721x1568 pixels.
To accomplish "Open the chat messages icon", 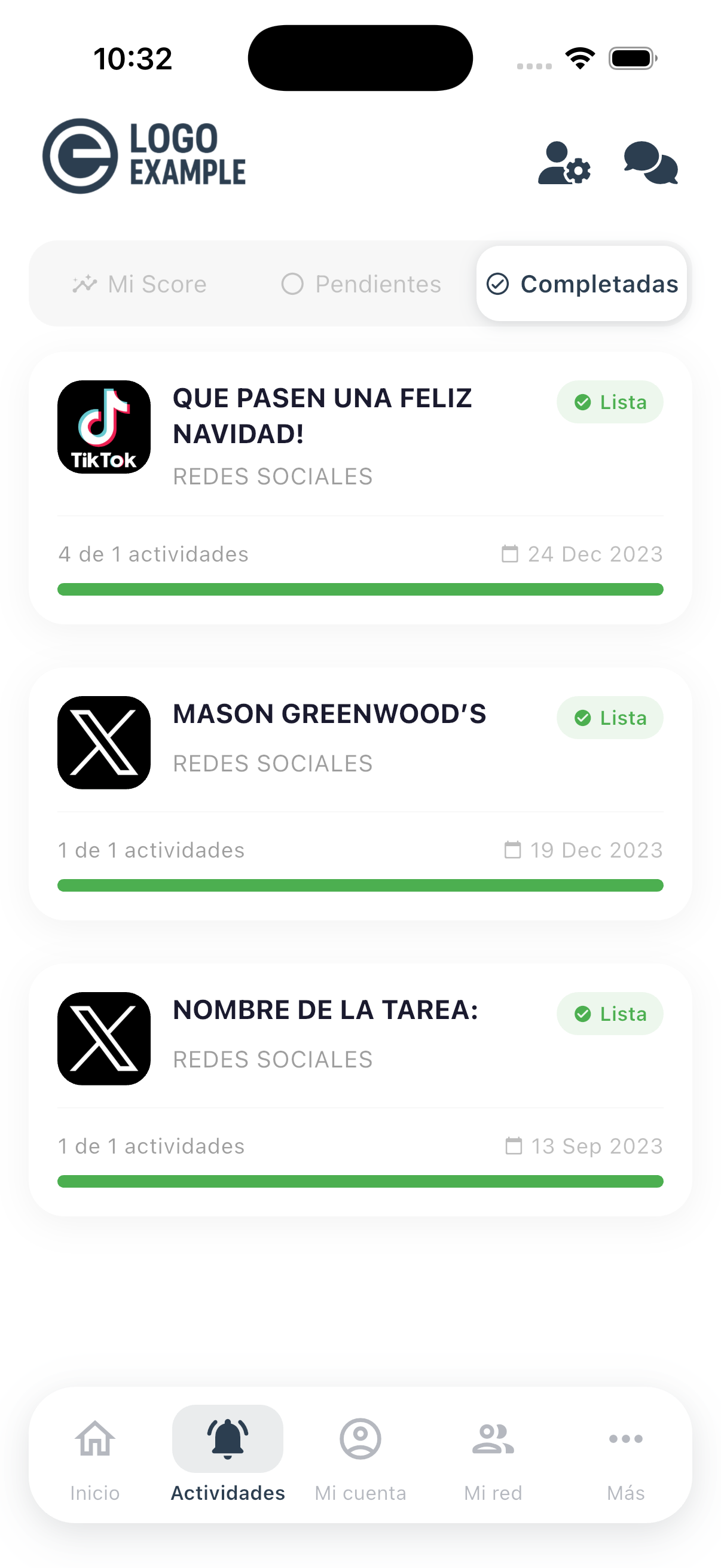I will (x=649, y=163).
